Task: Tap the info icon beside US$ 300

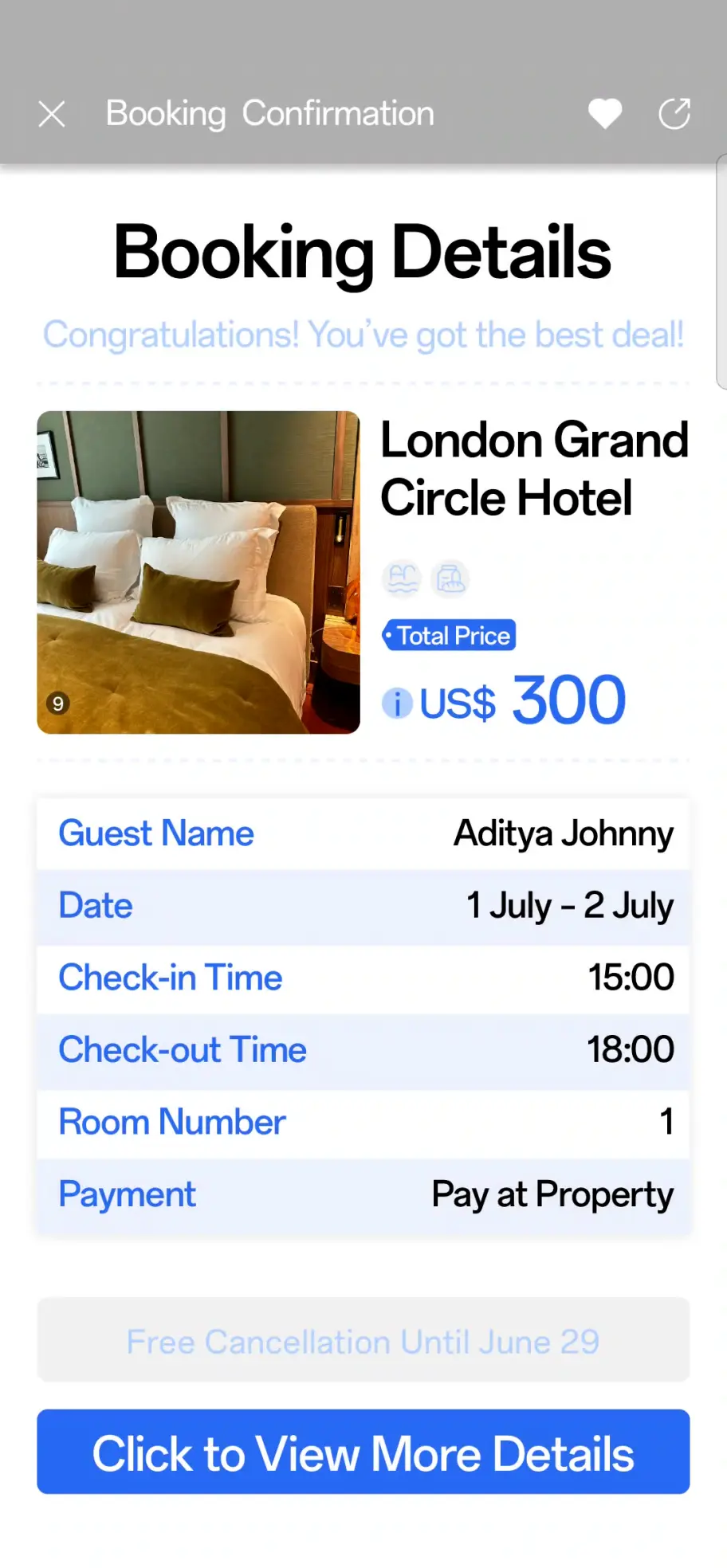Action: pos(397,704)
